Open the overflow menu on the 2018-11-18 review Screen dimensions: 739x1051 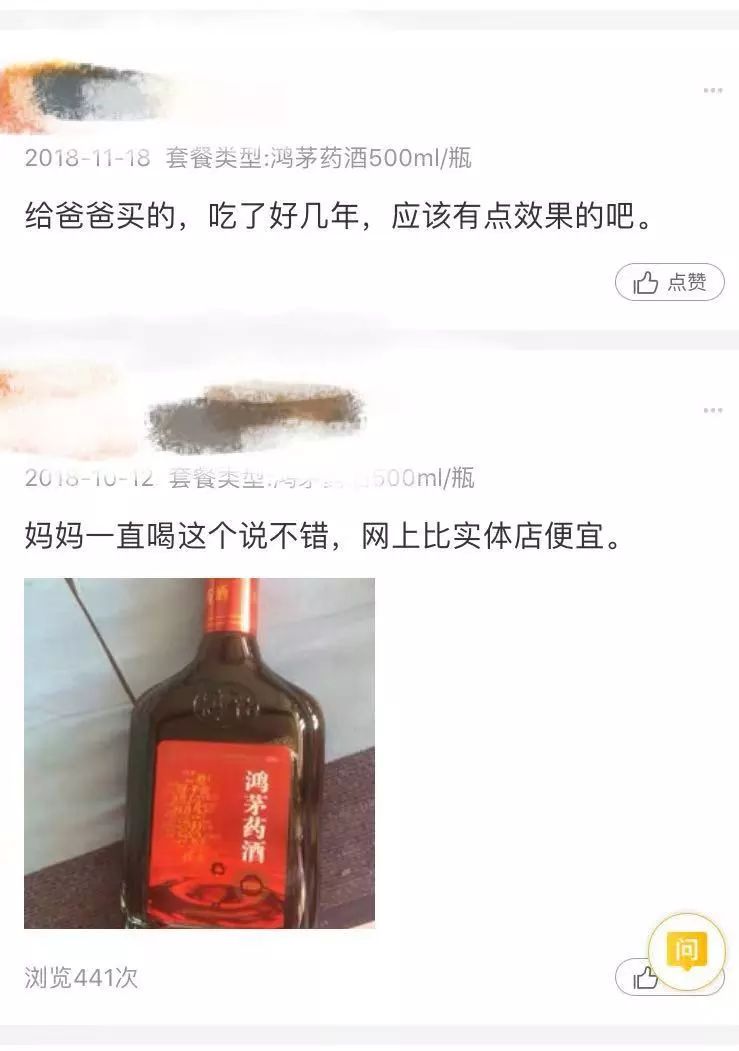coord(712,91)
